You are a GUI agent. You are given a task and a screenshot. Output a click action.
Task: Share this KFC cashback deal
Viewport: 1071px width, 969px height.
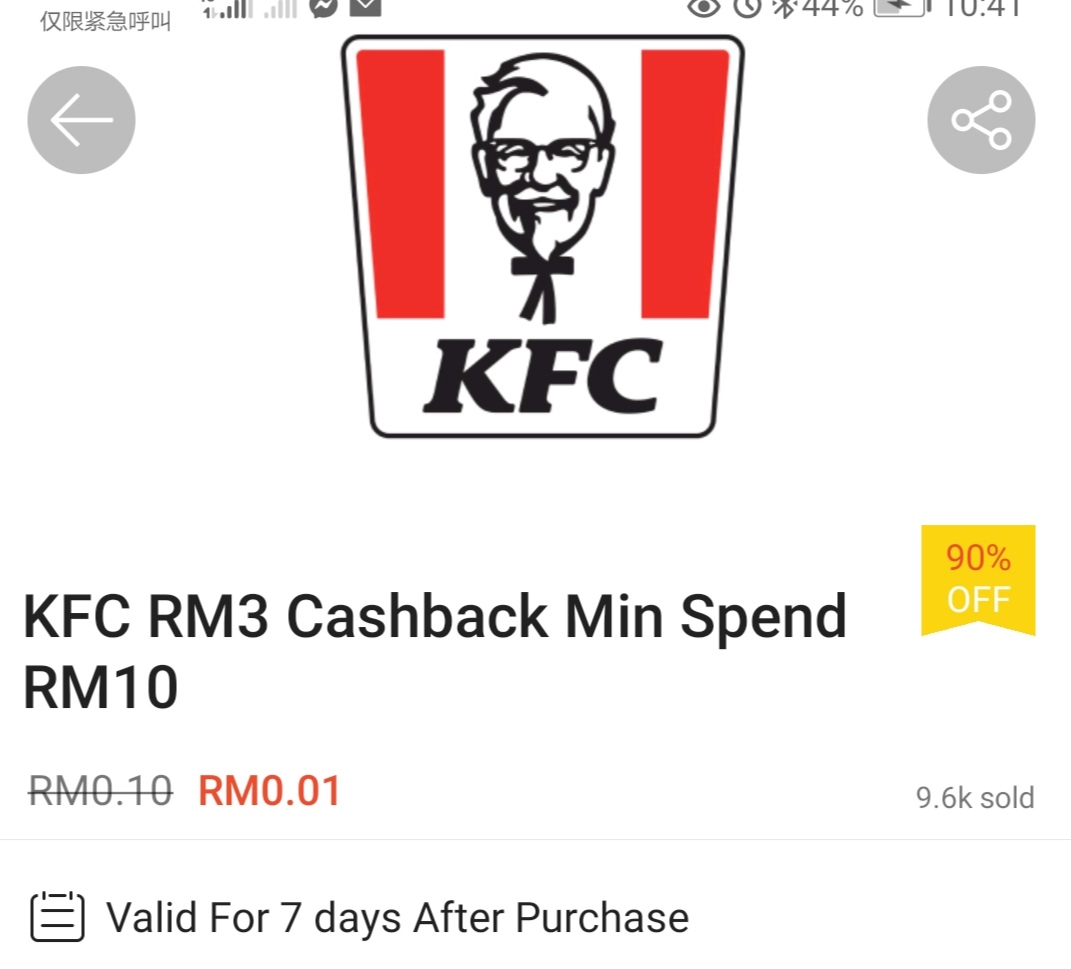(x=981, y=120)
